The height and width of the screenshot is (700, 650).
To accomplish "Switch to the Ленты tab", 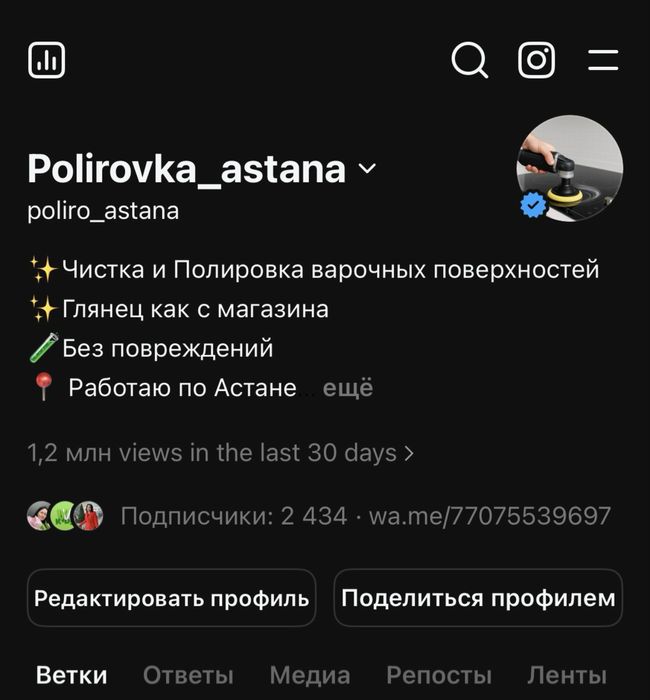I will click(x=567, y=675).
